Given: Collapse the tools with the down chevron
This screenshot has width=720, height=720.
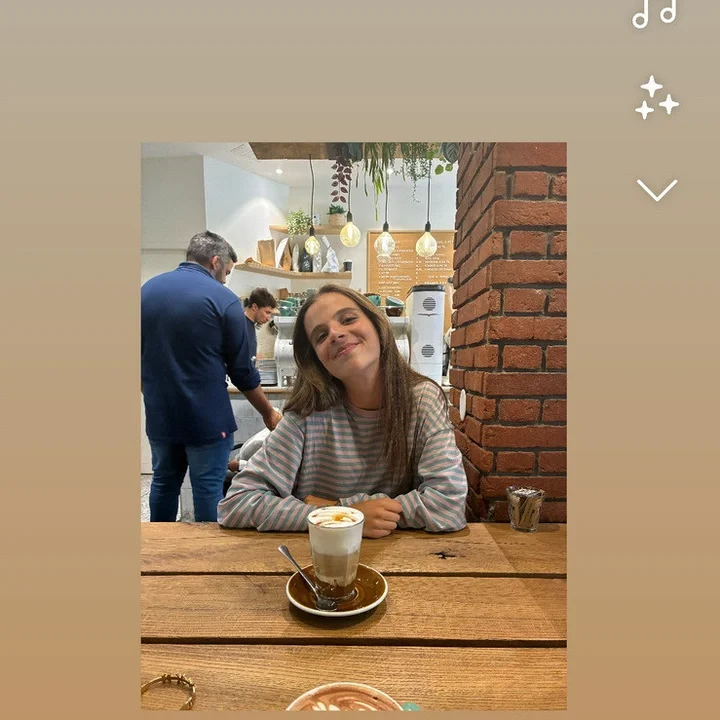Looking at the screenshot, I should tap(657, 190).
